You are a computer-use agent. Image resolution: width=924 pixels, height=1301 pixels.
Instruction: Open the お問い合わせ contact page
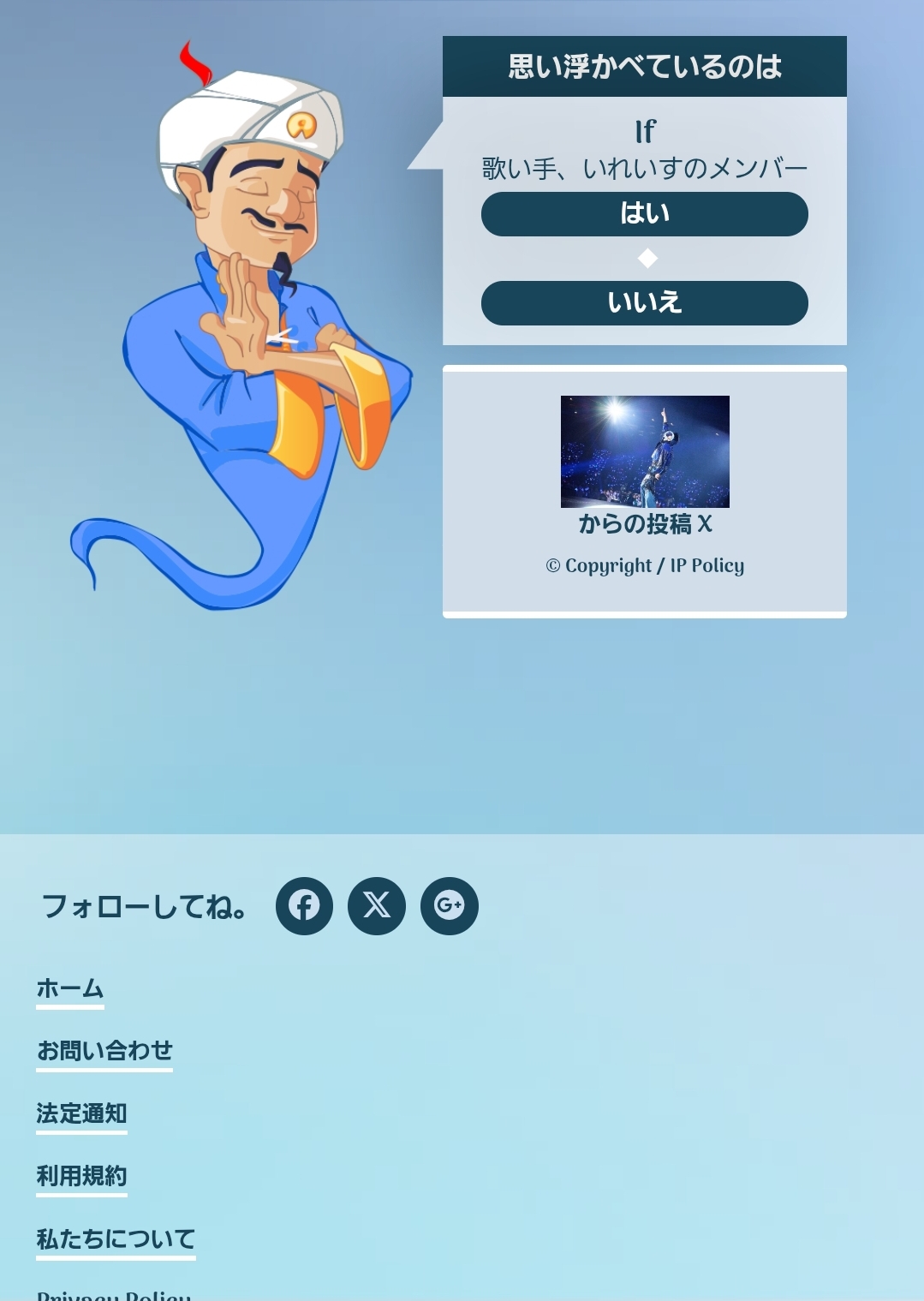(104, 1051)
